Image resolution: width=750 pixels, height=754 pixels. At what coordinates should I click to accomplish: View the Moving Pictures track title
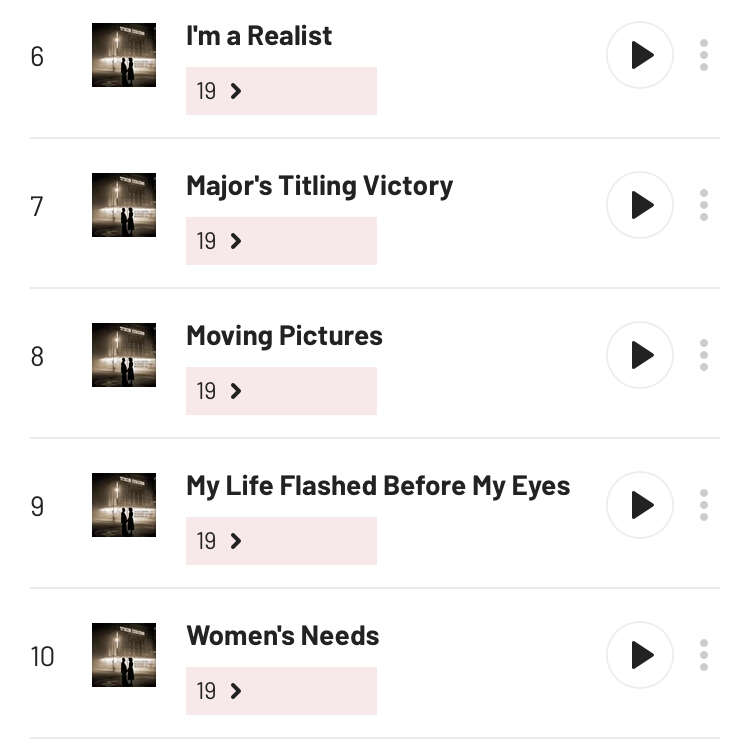pos(284,336)
